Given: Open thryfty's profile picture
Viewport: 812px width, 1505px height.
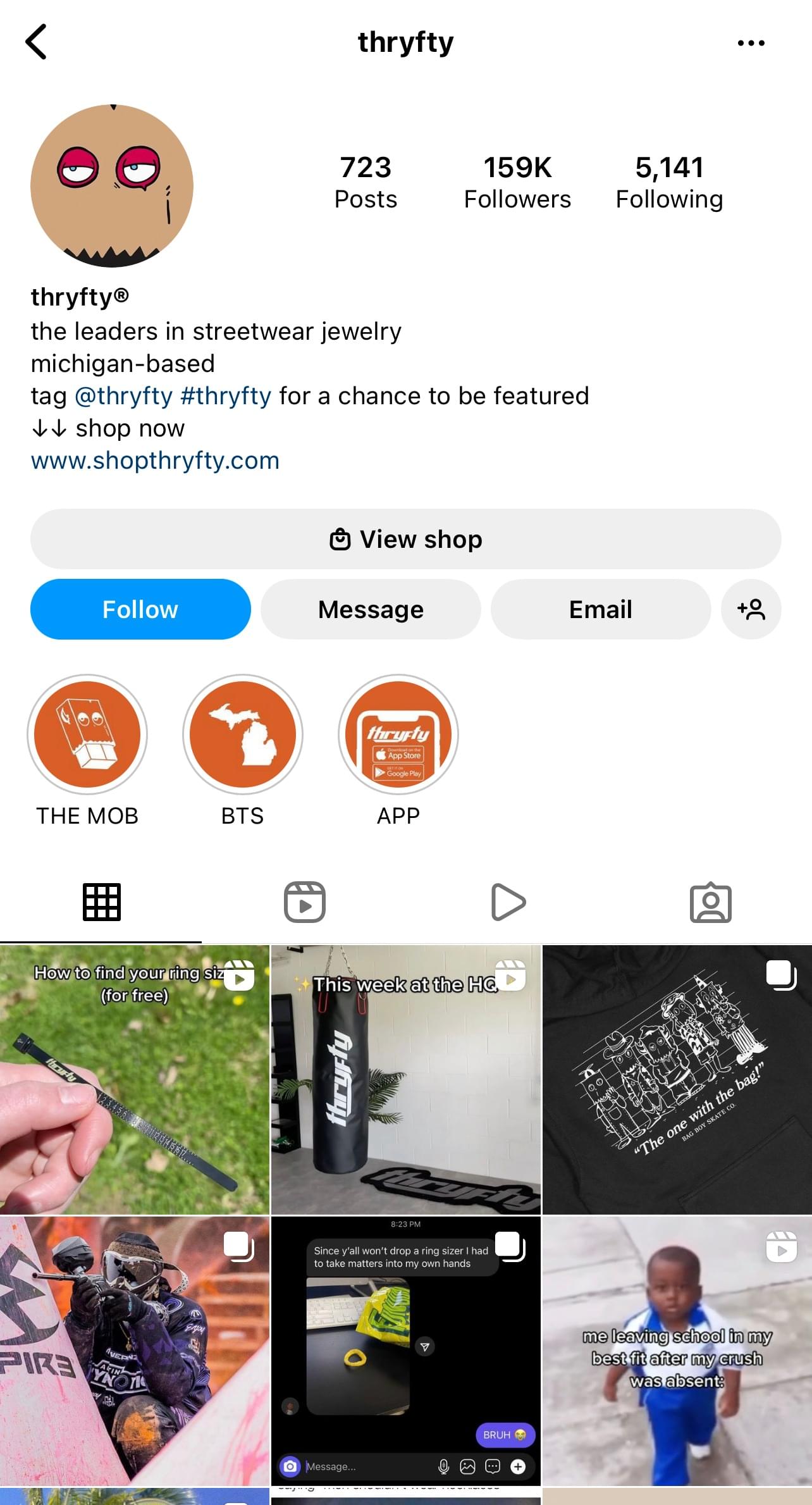Looking at the screenshot, I should [x=112, y=186].
